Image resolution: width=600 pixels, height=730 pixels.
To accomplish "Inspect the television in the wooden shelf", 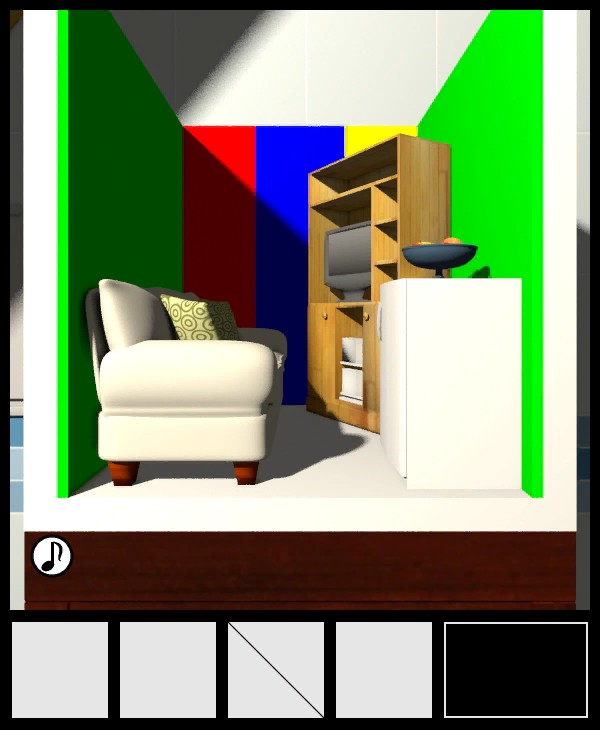I will (349, 256).
